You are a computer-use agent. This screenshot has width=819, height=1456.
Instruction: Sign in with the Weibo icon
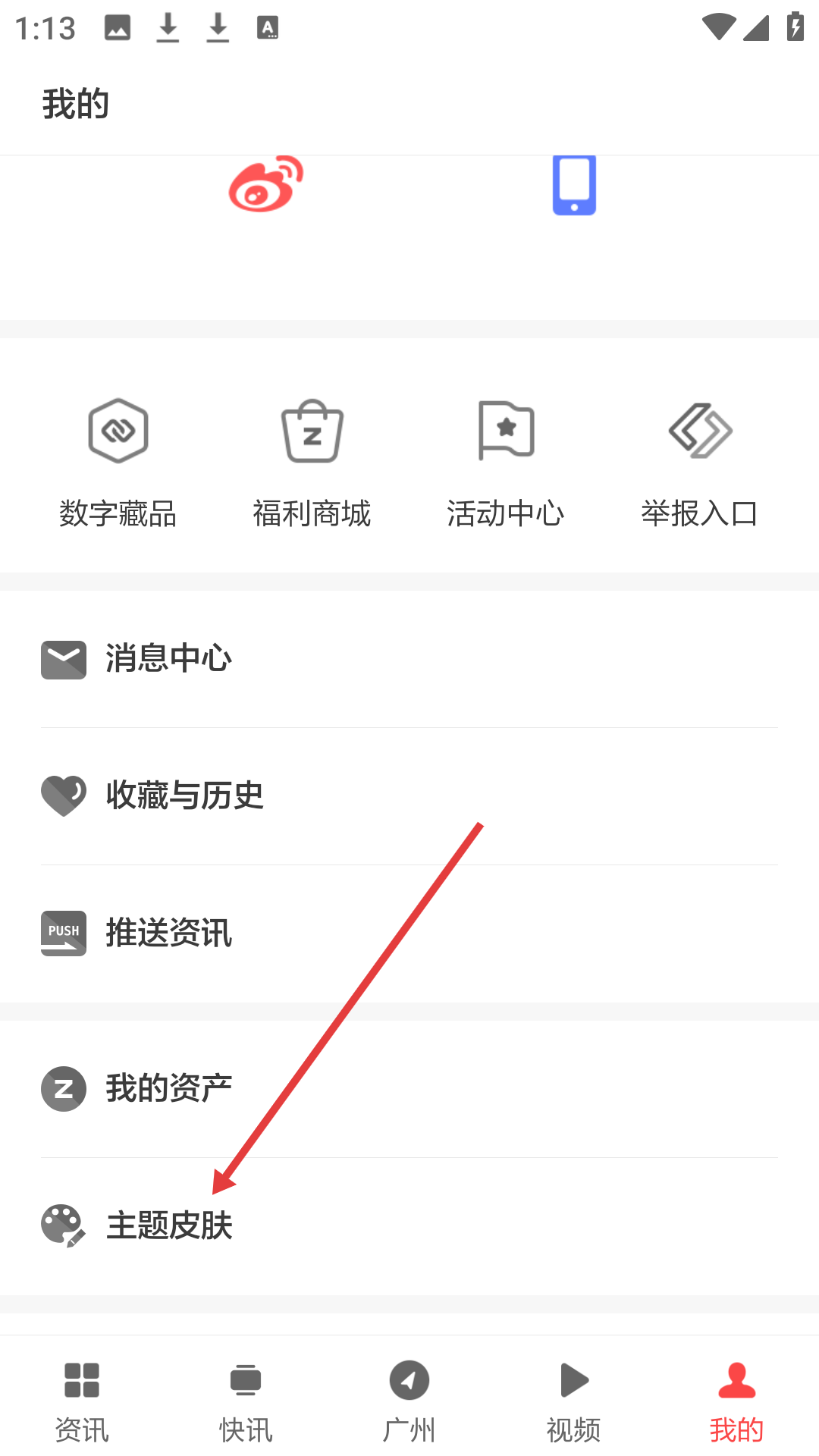pos(266,184)
